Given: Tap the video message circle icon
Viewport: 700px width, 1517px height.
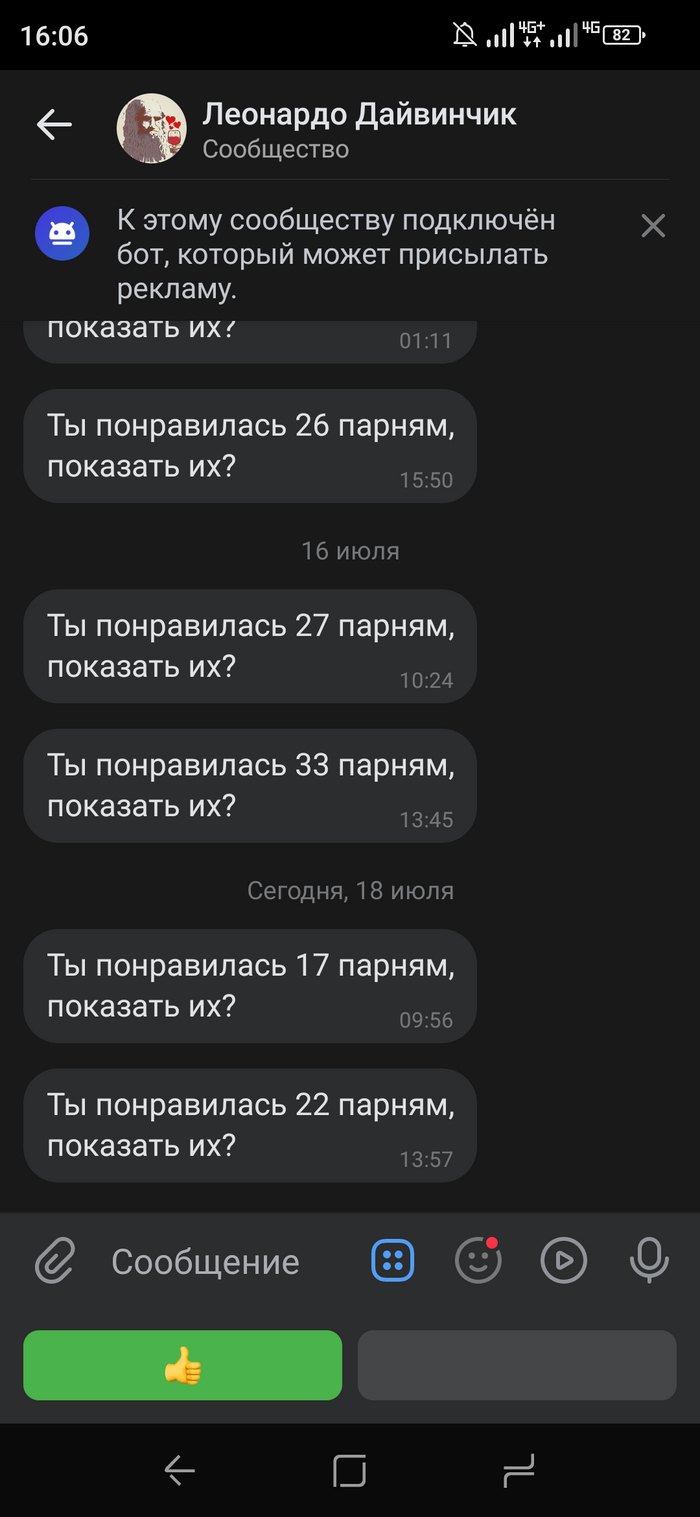Looking at the screenshot, I should [563, 1261].
